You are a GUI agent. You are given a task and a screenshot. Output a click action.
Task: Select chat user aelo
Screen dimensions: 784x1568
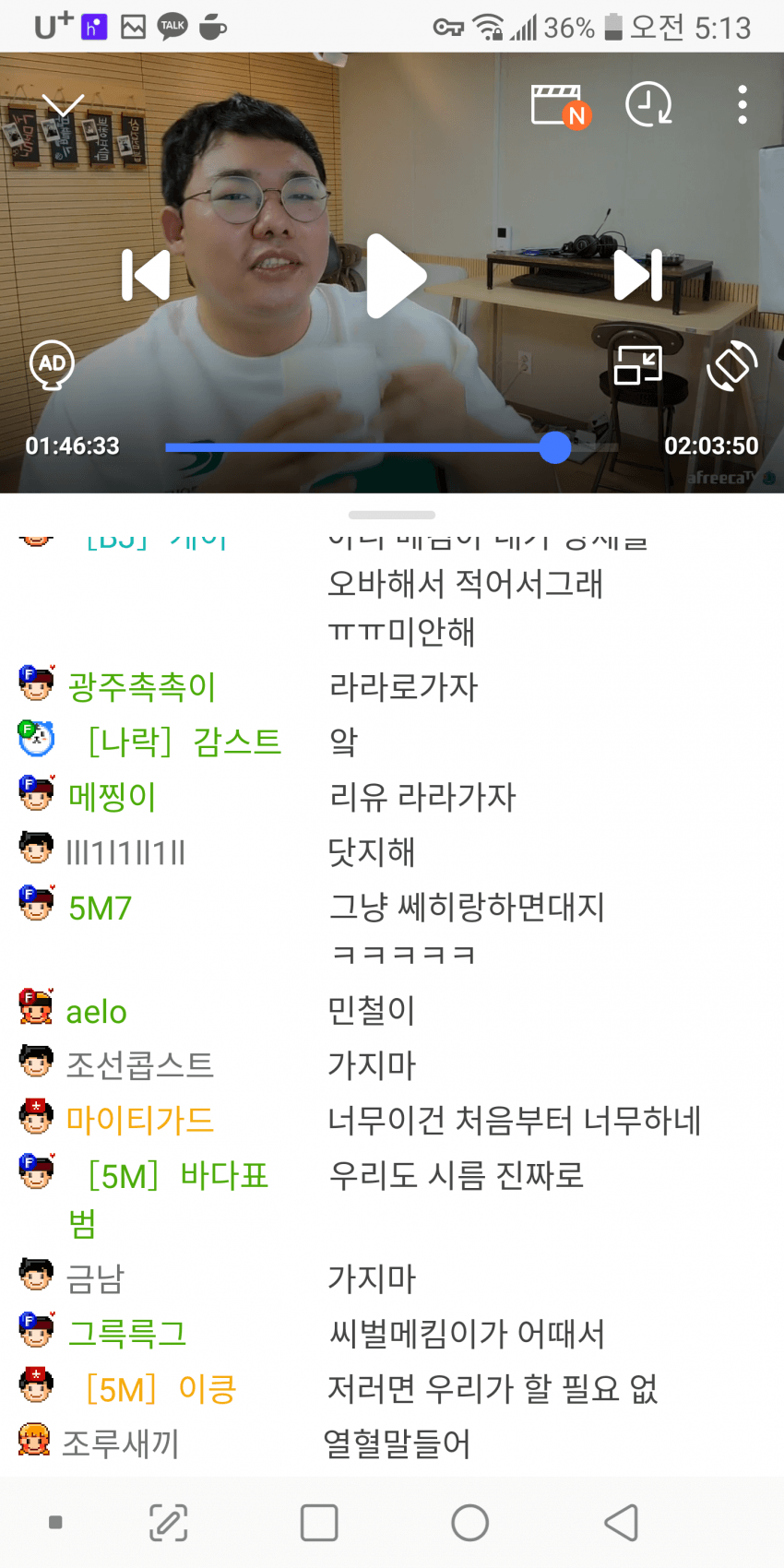(96, 1012)
